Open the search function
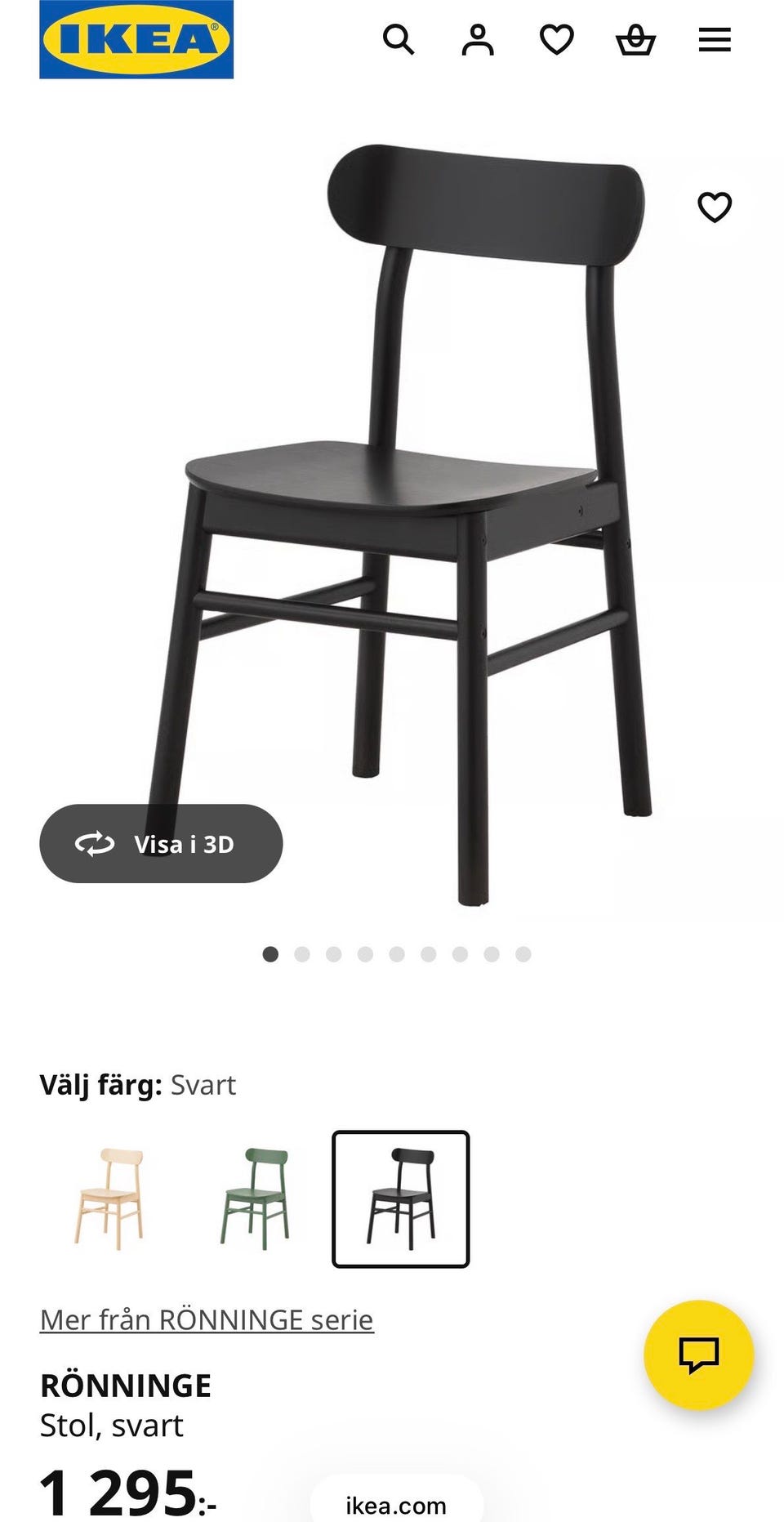Viewport: 784px width, 1522px height. [399, 39]
